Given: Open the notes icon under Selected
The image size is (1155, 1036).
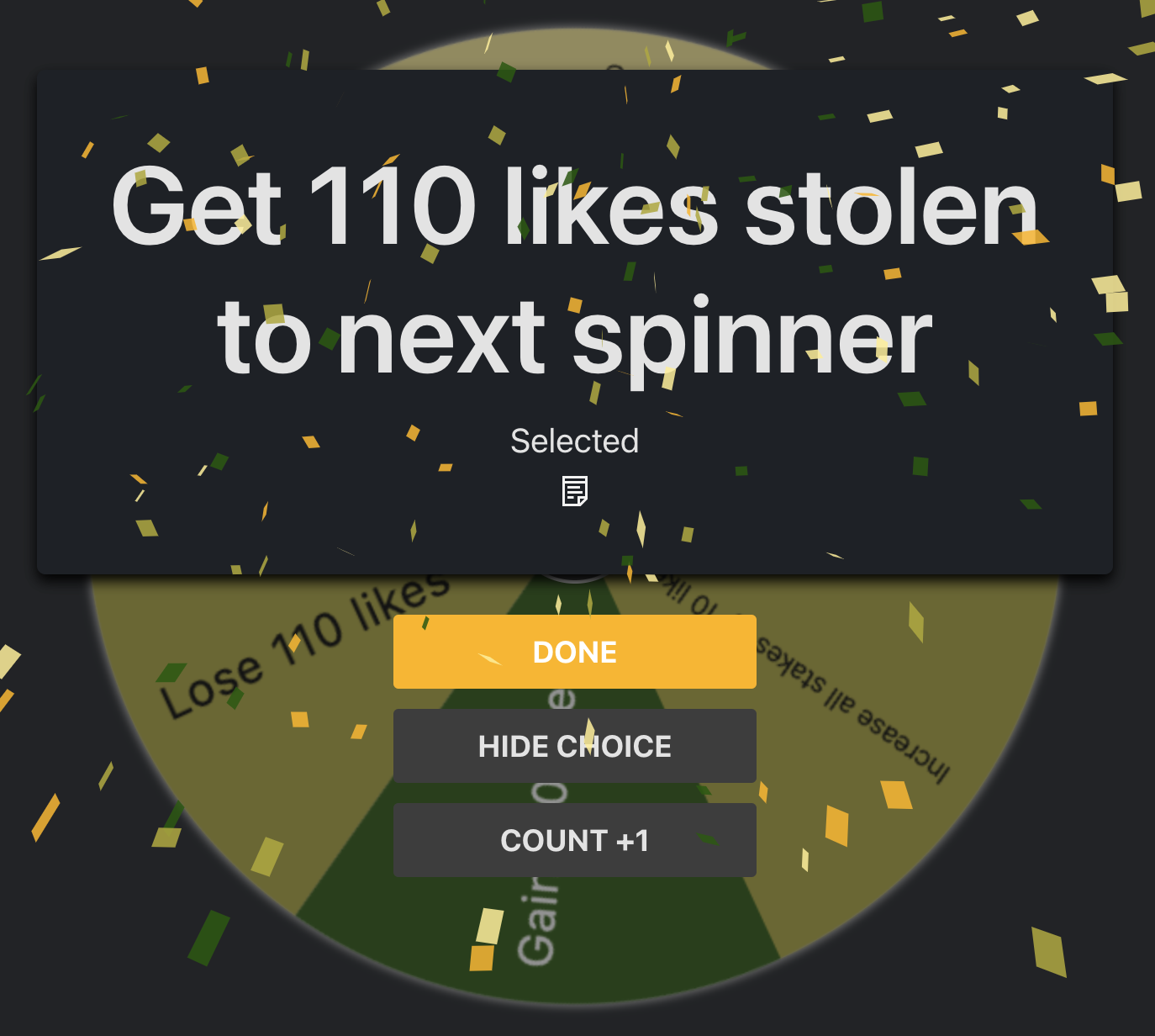Looking at the screenshot, I should [x=574, y=491].
